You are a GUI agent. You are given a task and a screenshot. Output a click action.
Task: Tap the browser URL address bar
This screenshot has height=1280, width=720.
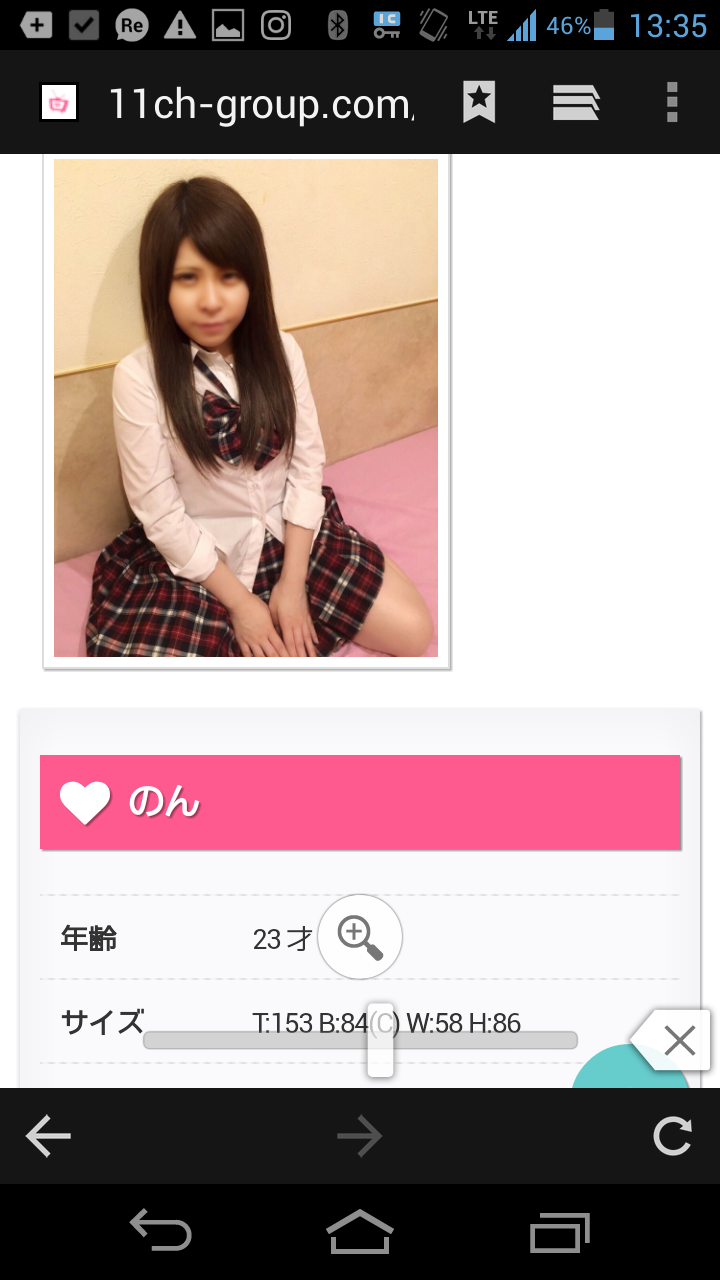click(260, 103)
